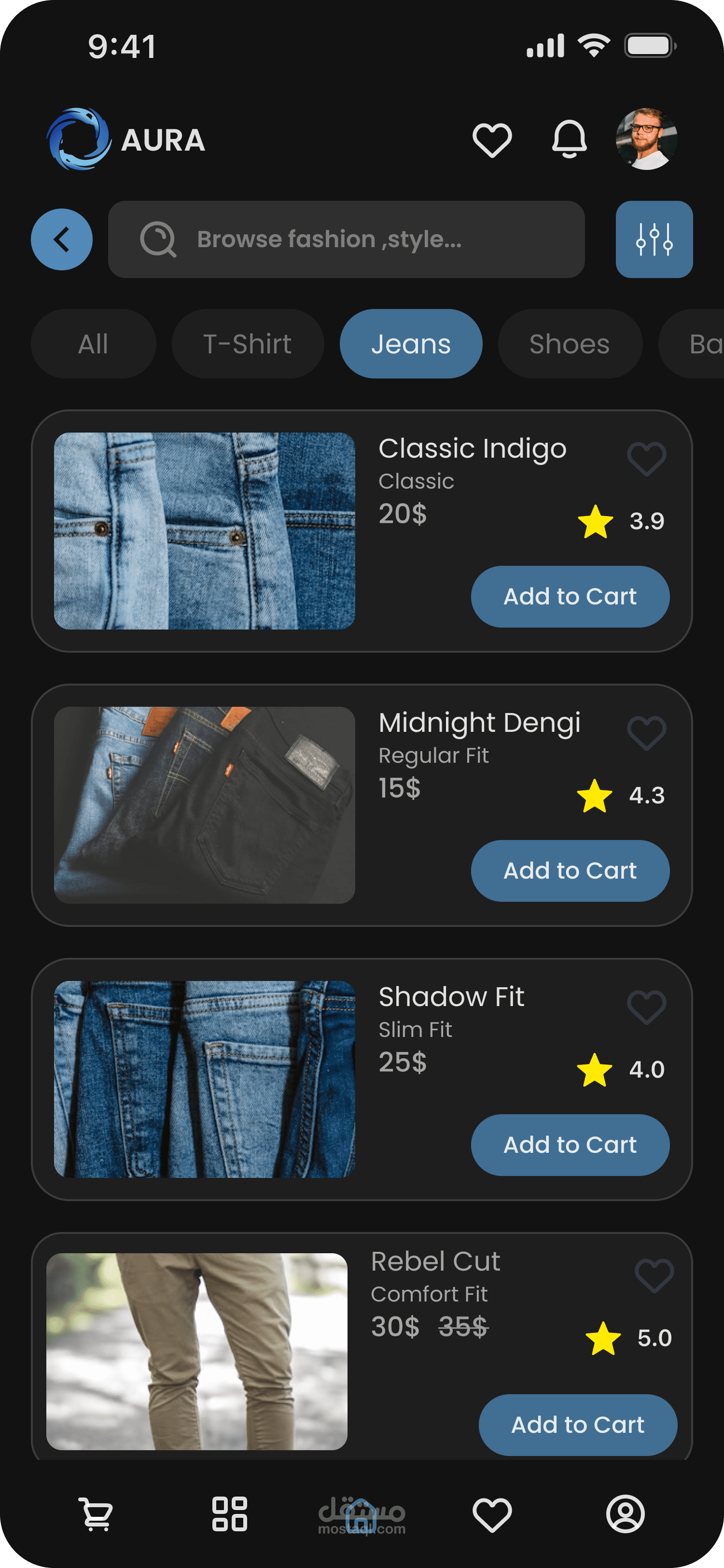
Task: Save Rebel Cut to favorites
Action: coord(654,1275)
